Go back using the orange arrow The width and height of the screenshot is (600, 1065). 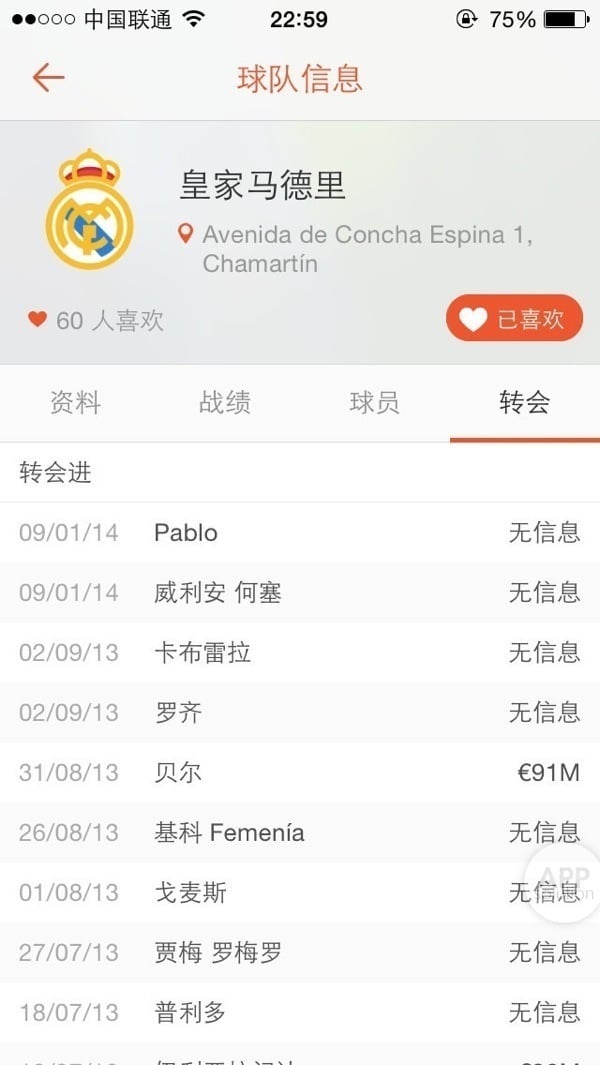click(x=48, y=78)
